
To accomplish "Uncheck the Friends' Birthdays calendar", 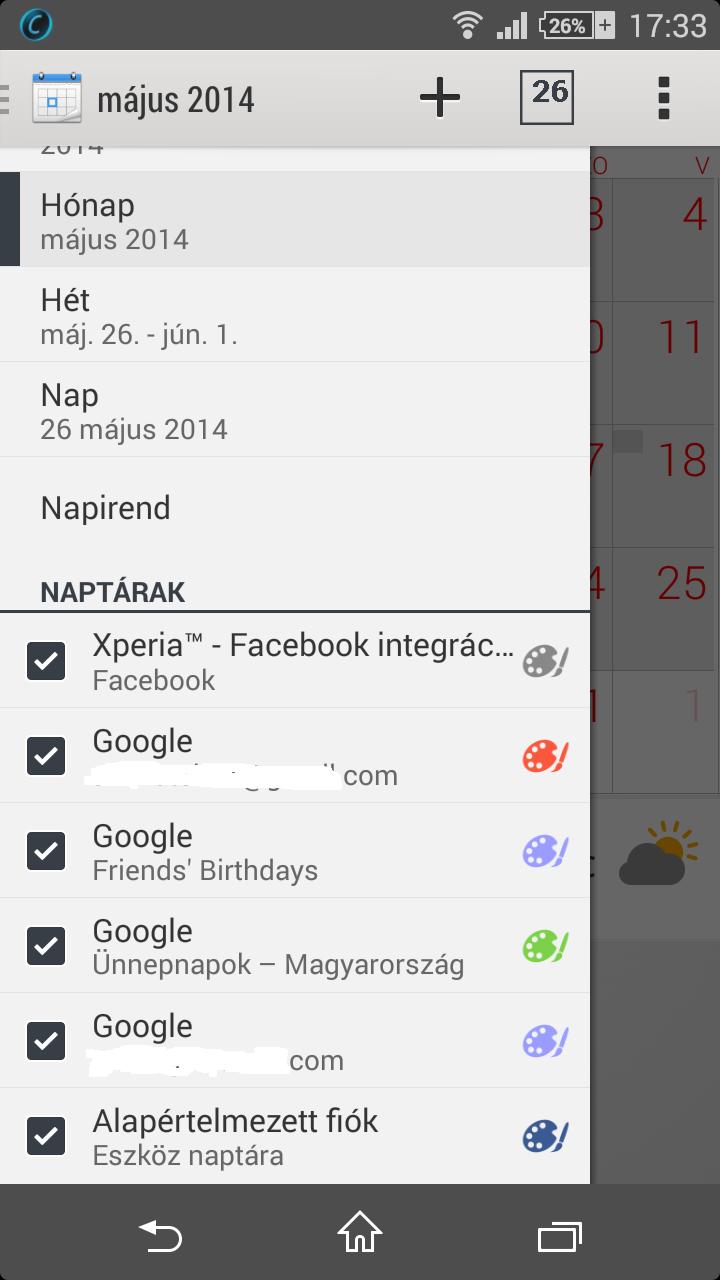I will 46,851.
